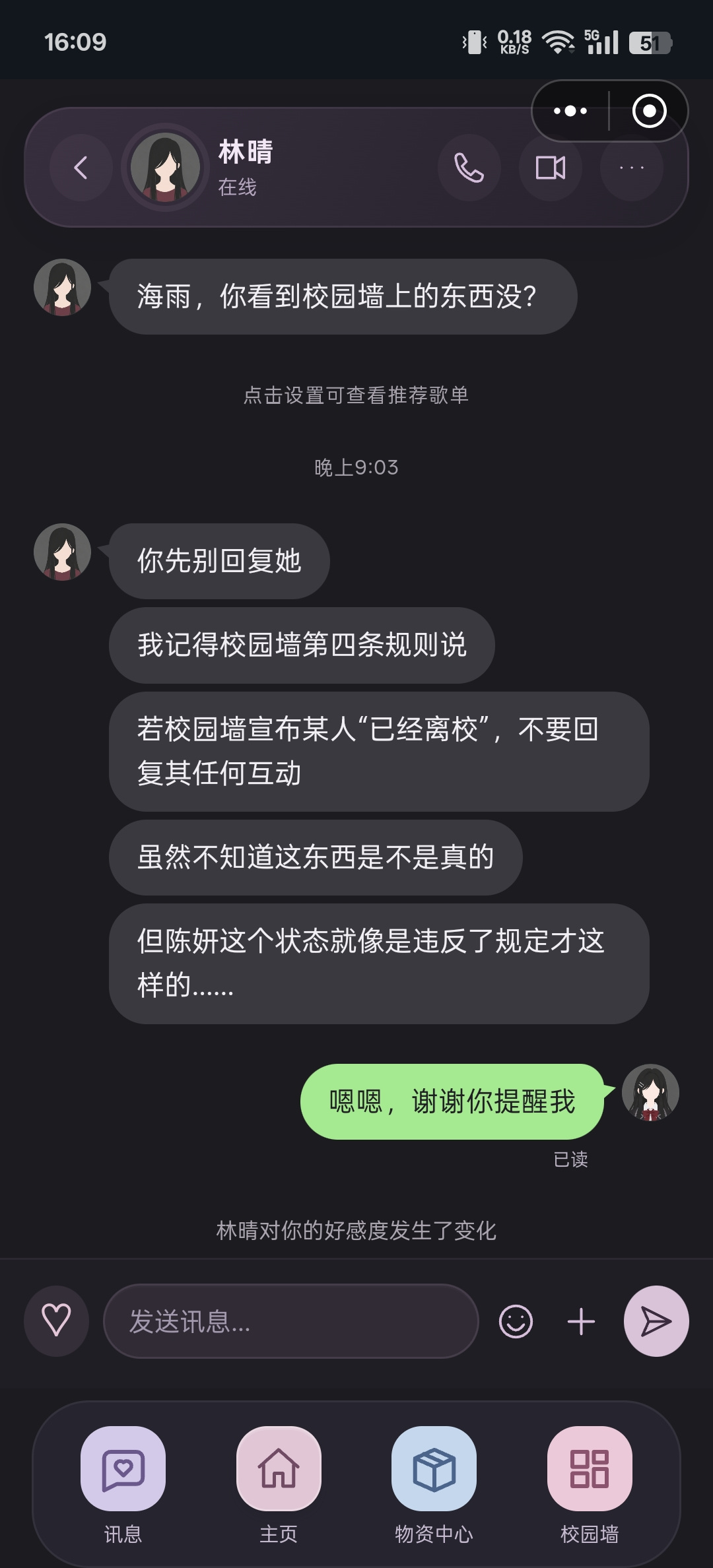Close the mini program with the circle button
713x1568 pixels.
pos(650,111)
